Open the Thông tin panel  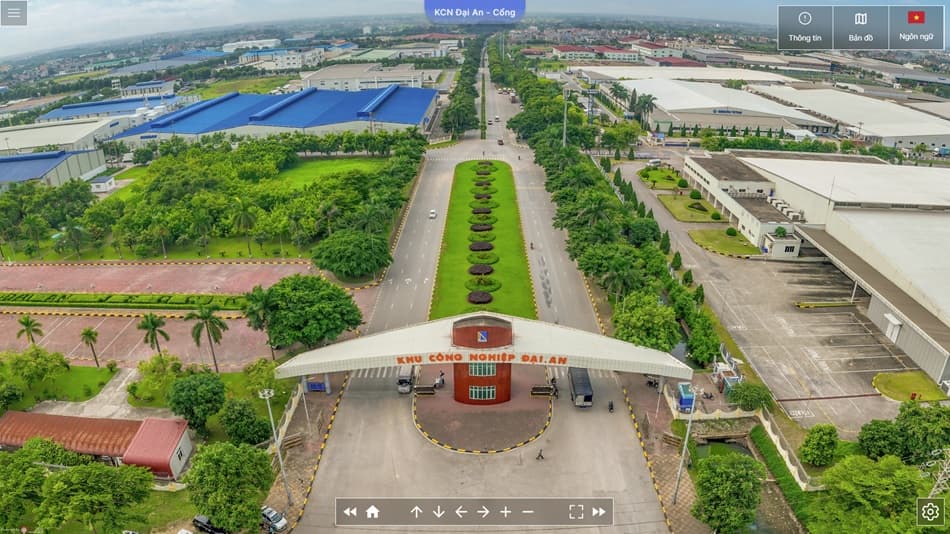pyautogui.click(x=805, y=27)
